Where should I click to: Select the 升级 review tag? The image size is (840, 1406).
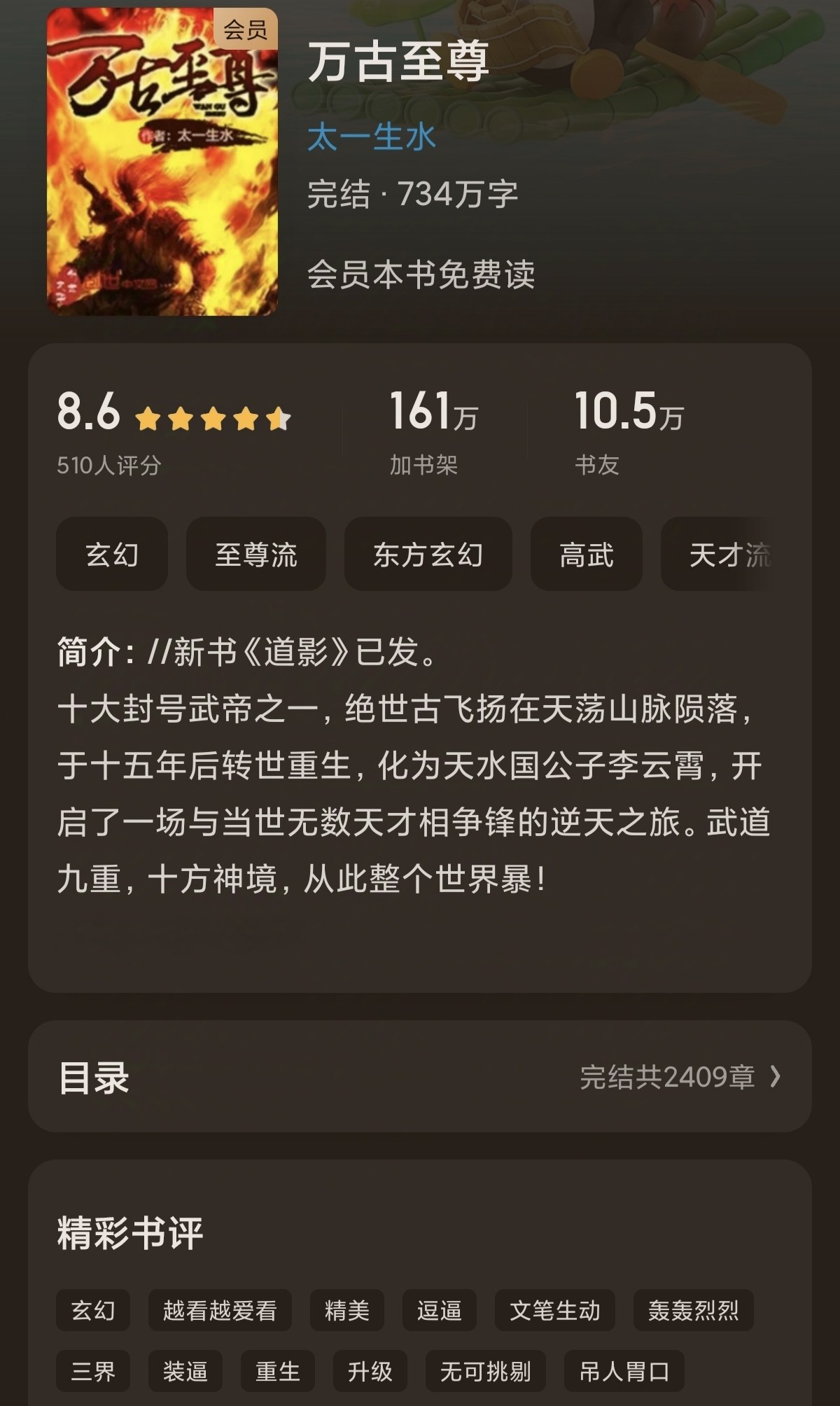point(370,1370)
